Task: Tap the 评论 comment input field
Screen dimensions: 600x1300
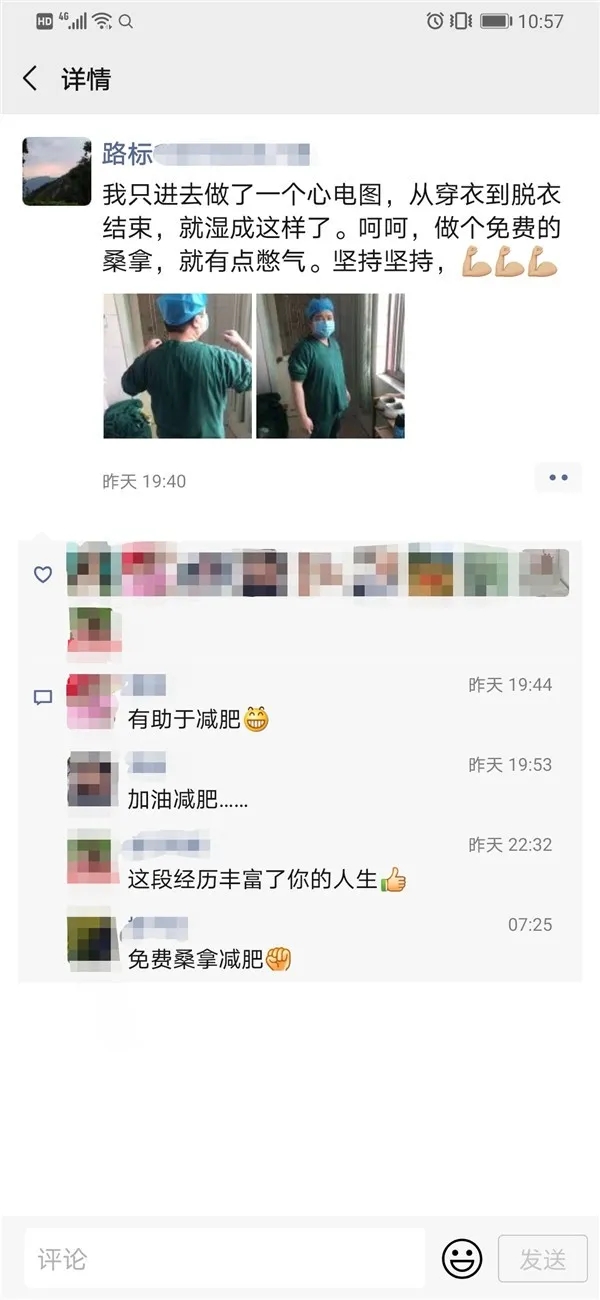Action: tap(225, 1258)
